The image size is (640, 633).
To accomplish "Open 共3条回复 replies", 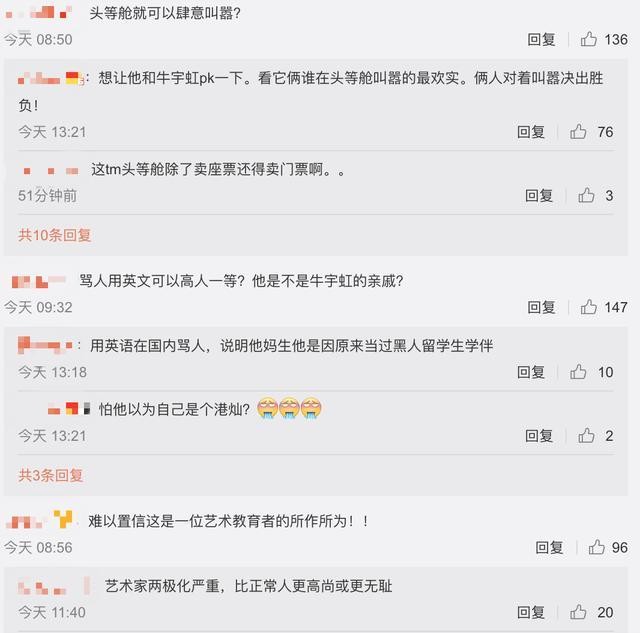I will (51, 476).
